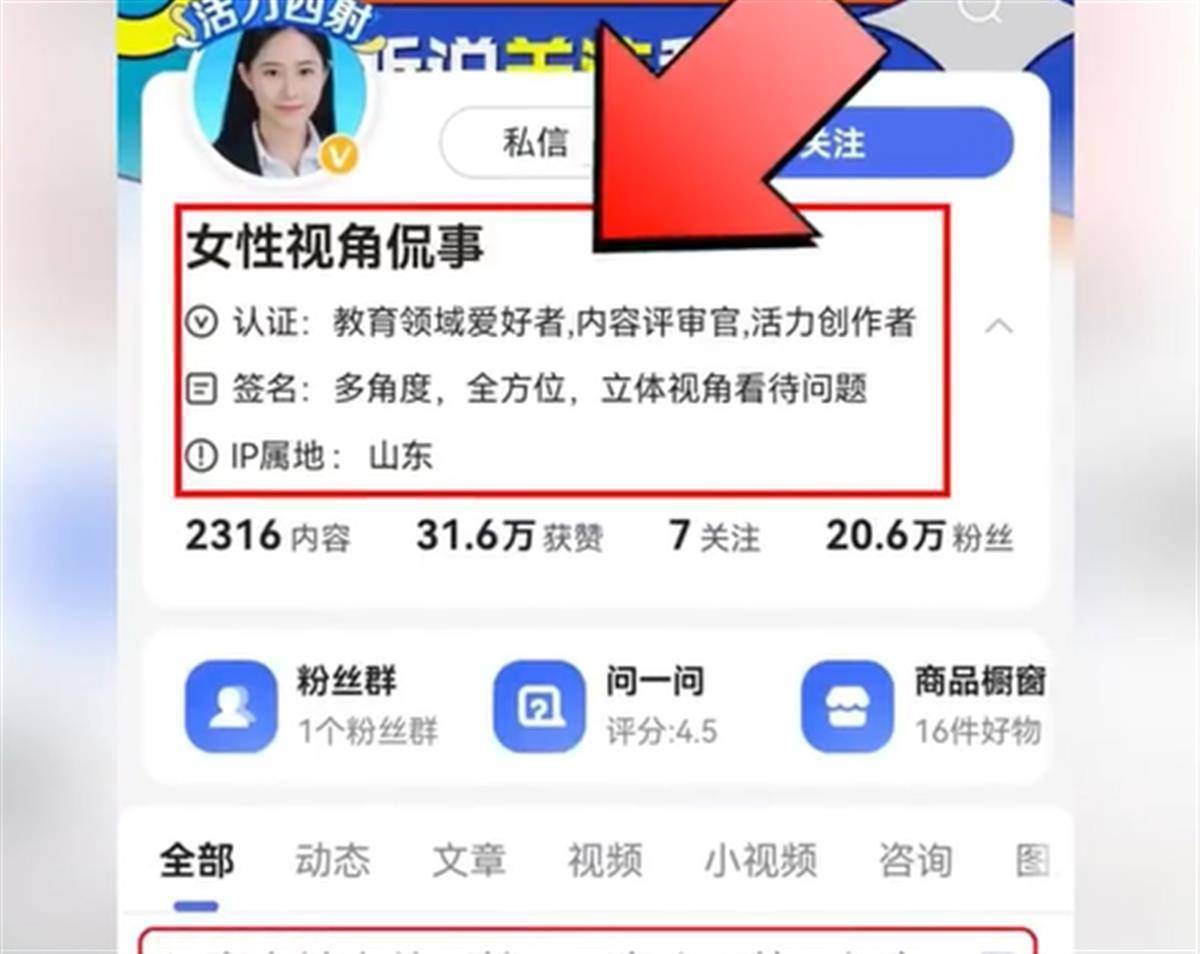Switch to the 小视频 tab
This screenshot has height=954, width=1200.
[x=760, y=860]
